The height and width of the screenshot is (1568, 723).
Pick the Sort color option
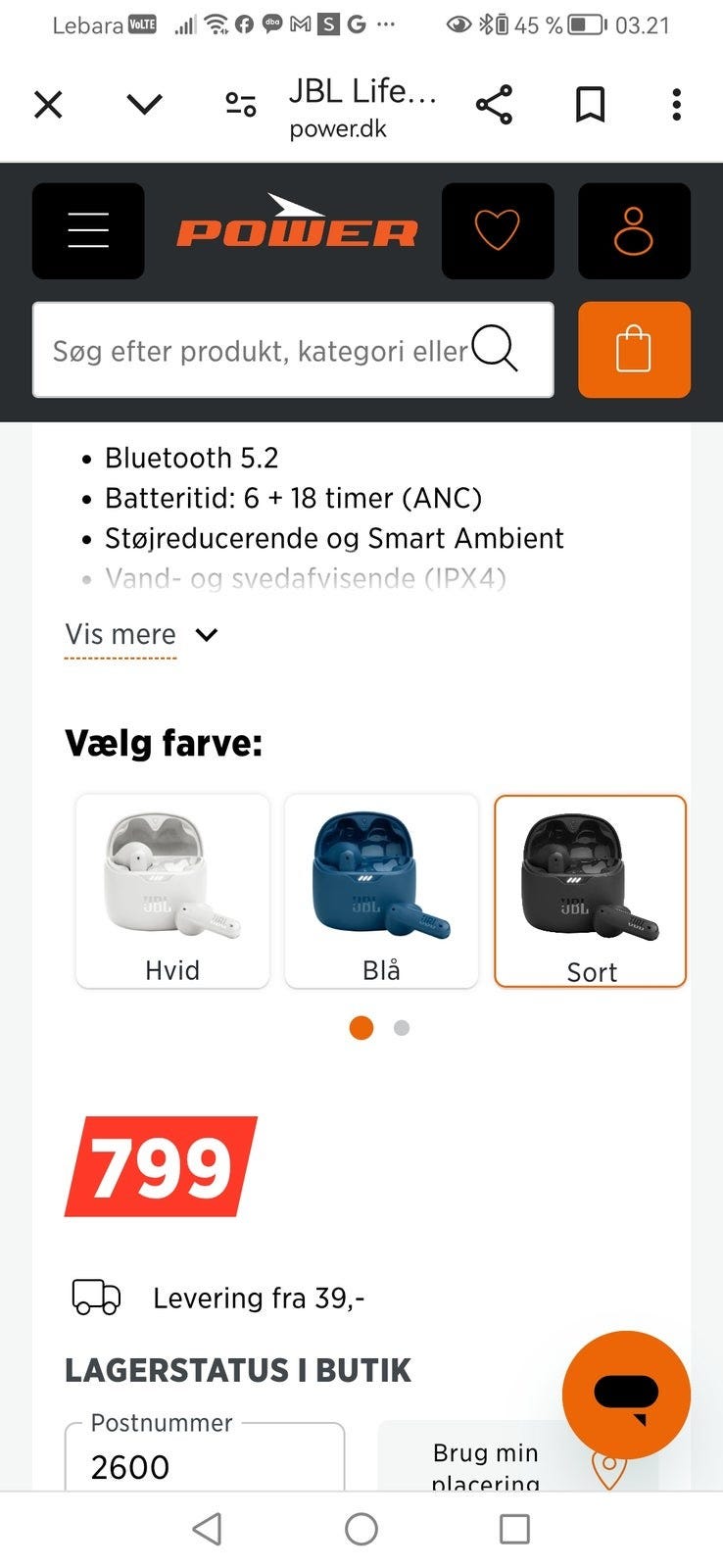coord(590,890)
